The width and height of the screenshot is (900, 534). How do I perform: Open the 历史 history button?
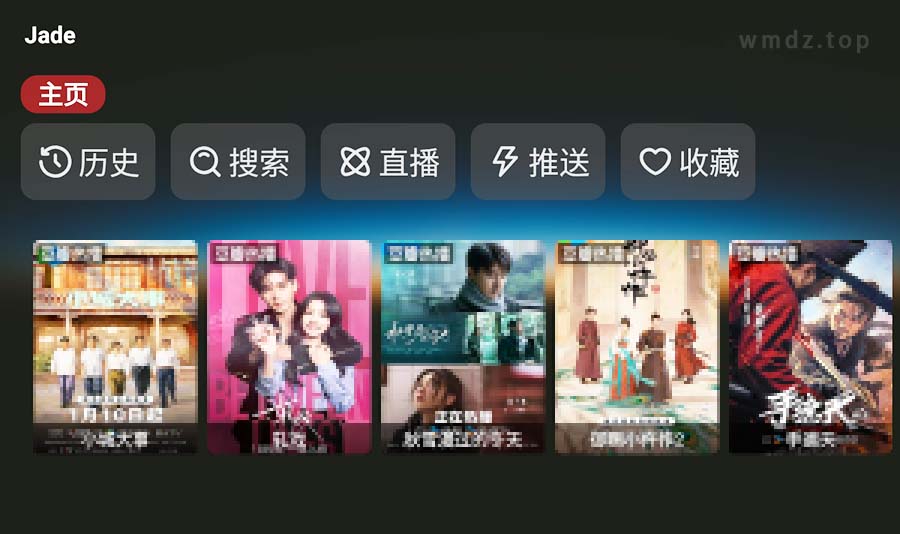[88, 162]
